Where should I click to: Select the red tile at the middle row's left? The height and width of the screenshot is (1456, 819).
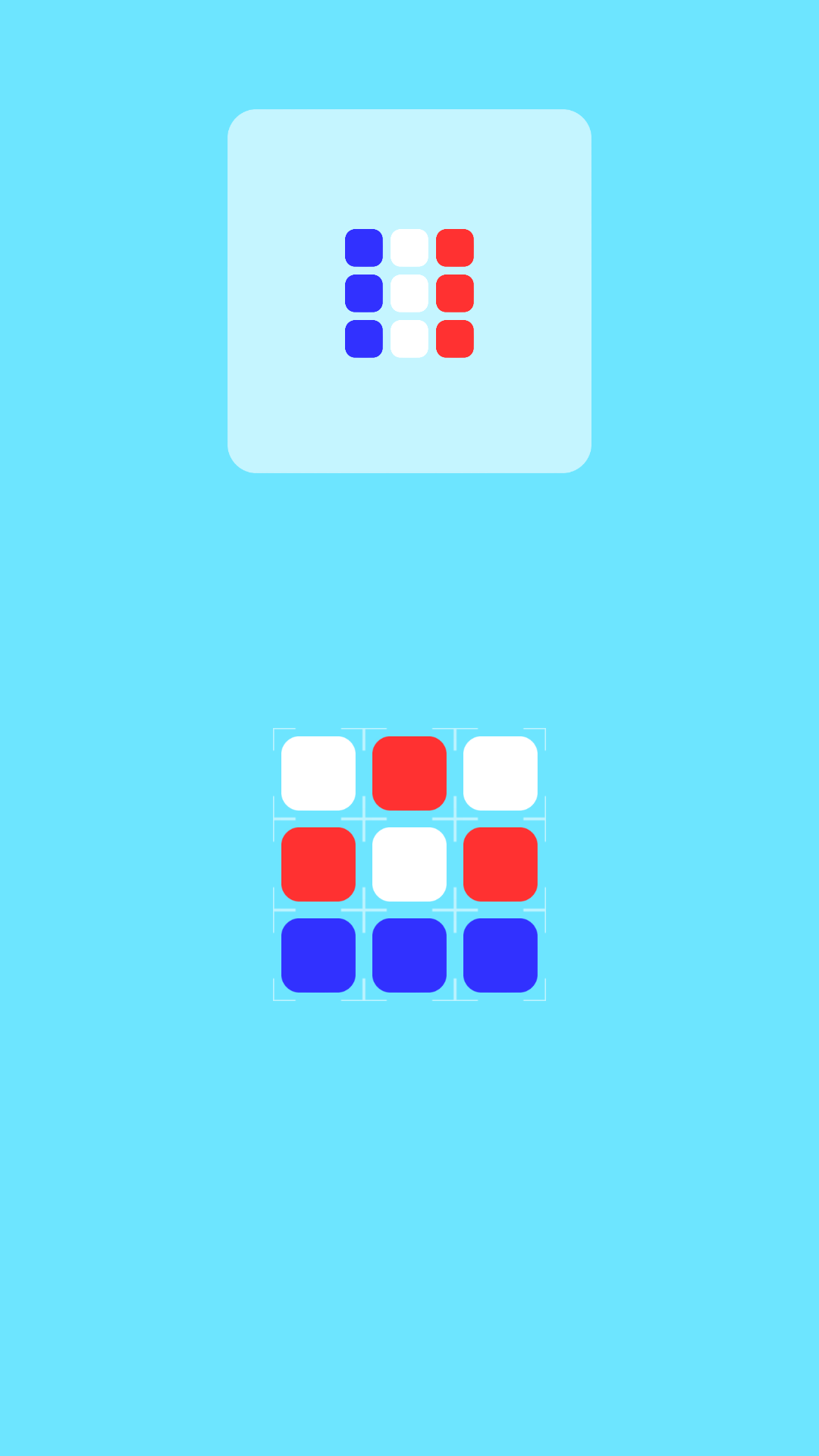click(x=318, y=864)
